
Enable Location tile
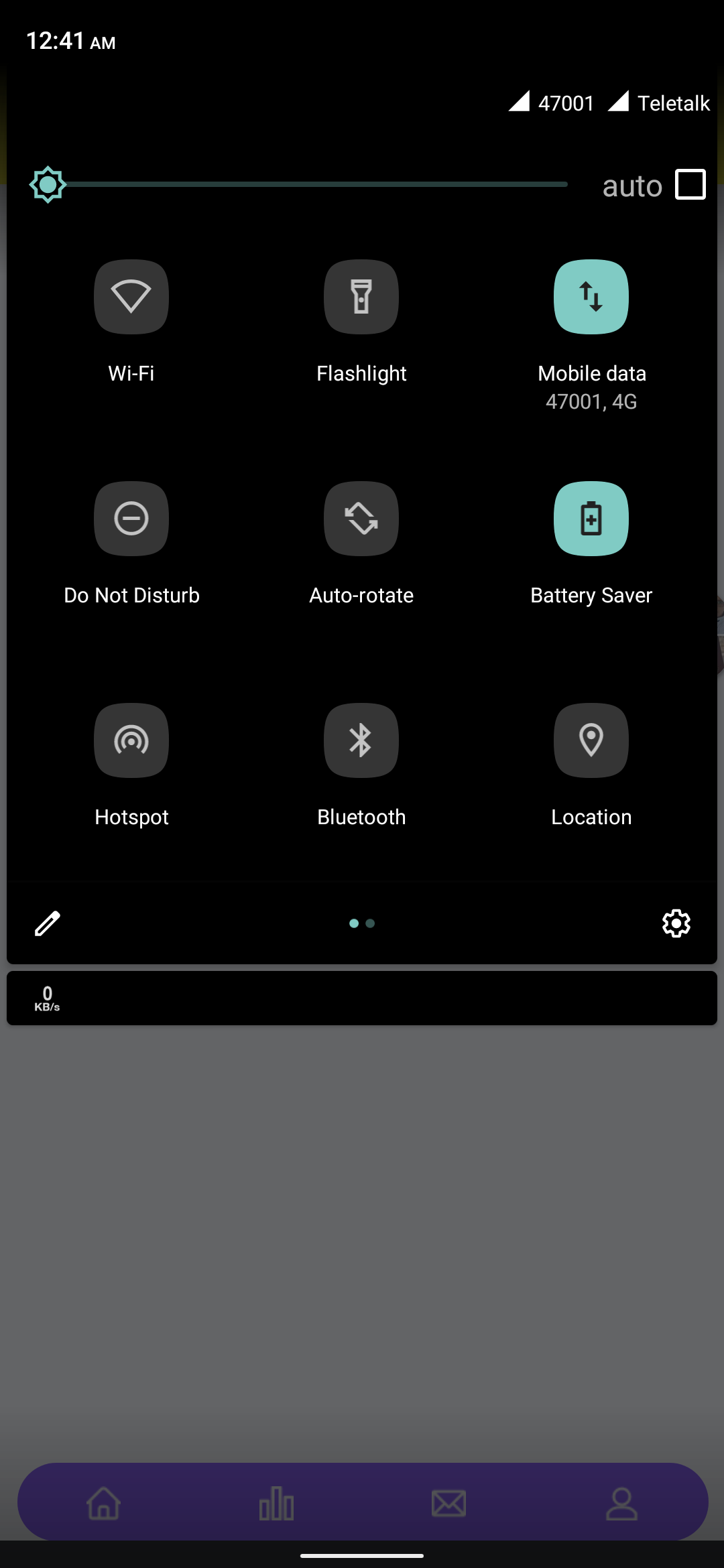click(591, 740)
